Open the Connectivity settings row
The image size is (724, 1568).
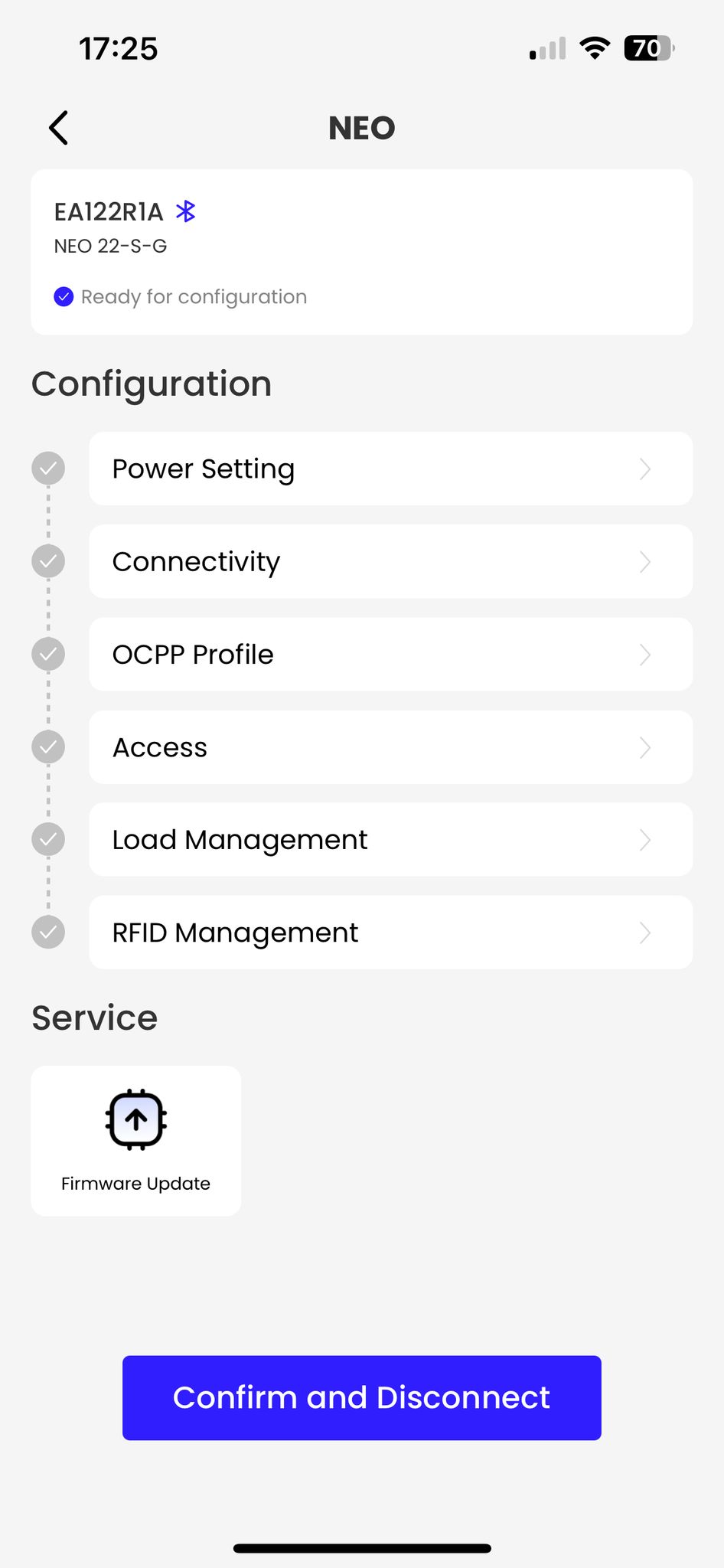(391, 561)
